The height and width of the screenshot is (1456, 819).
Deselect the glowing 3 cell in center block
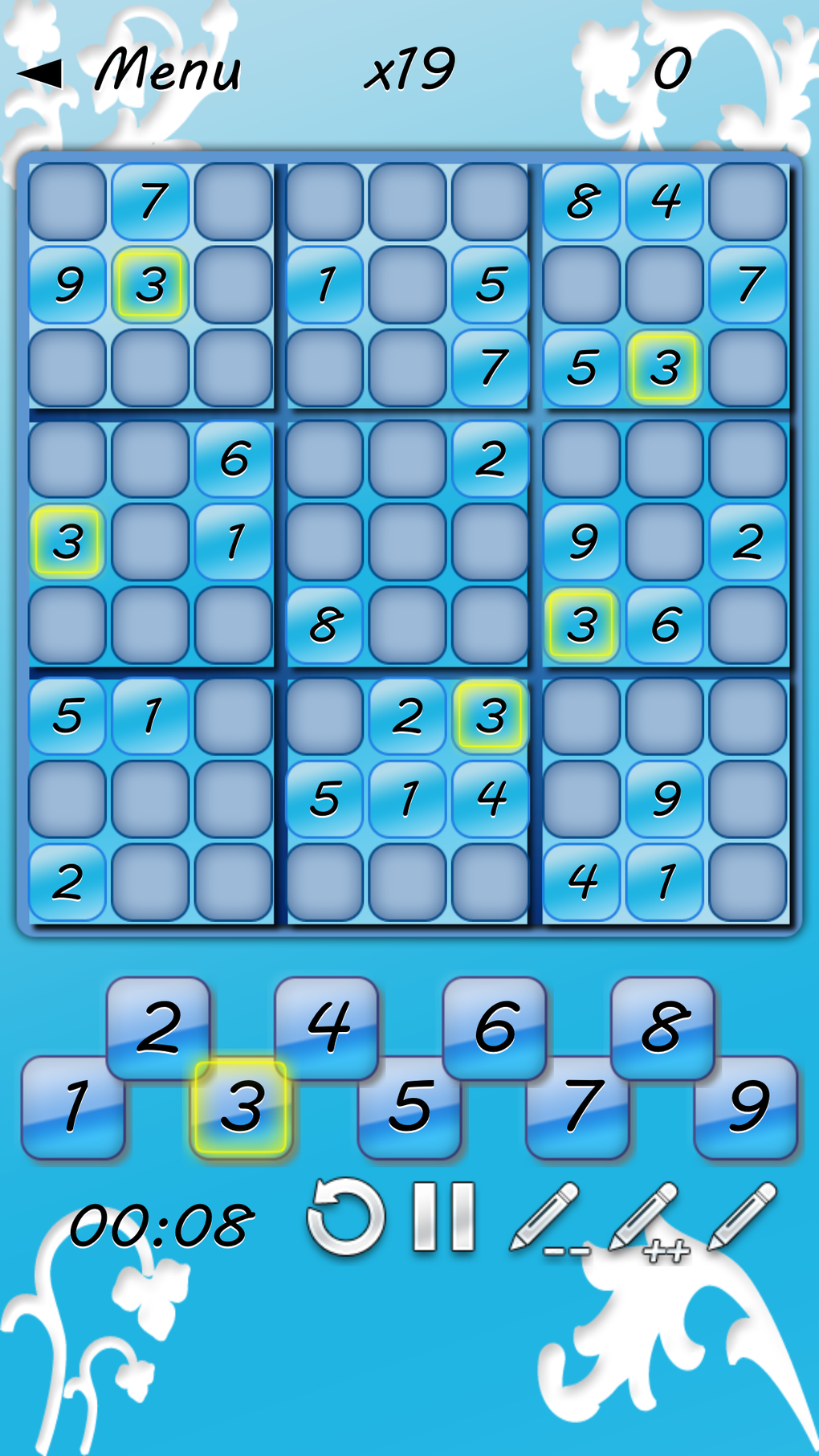tap(491, 716)
